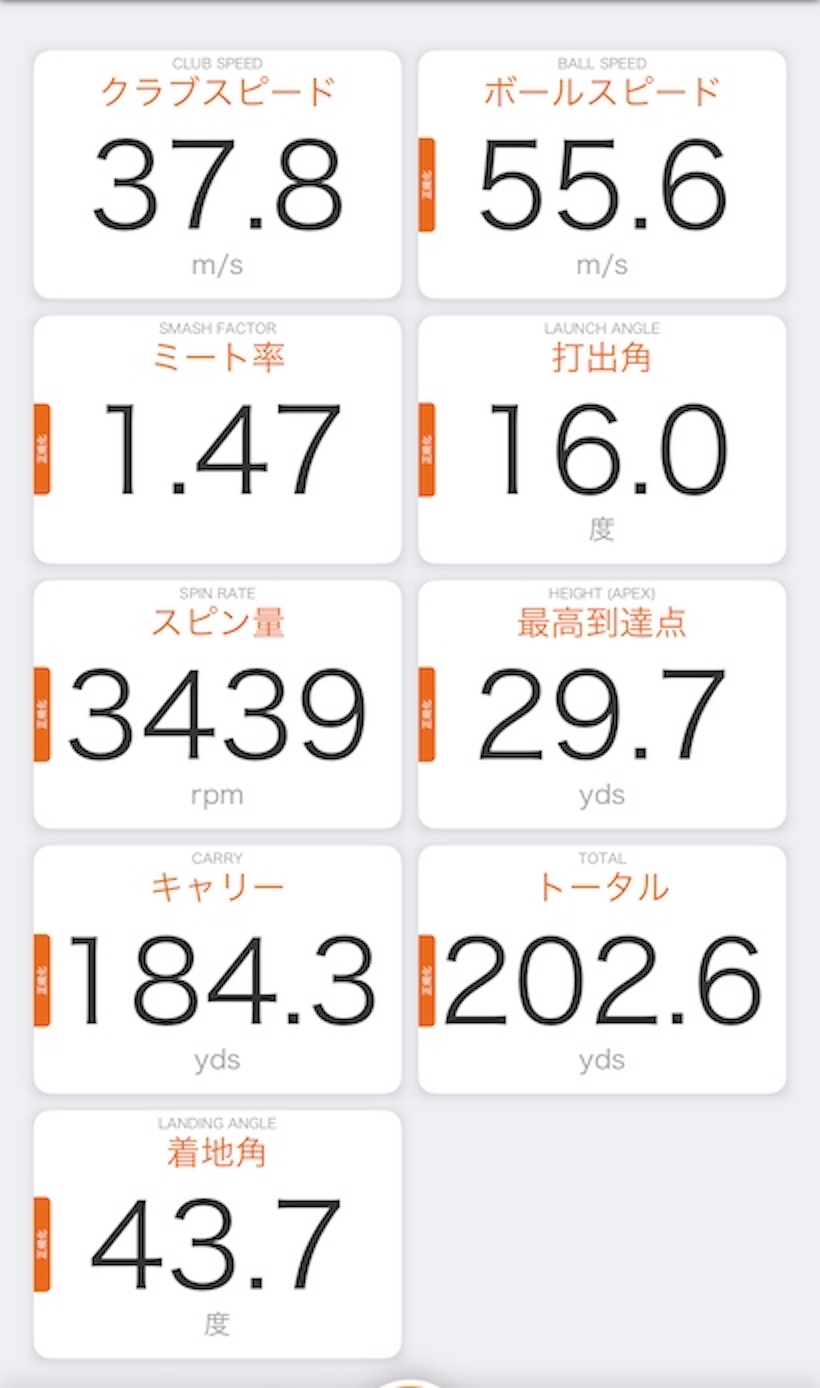The width and height of the screenshot is (820, 1388).
Task: Open the 打出角 launch angle tile
Action: (602, 440)
